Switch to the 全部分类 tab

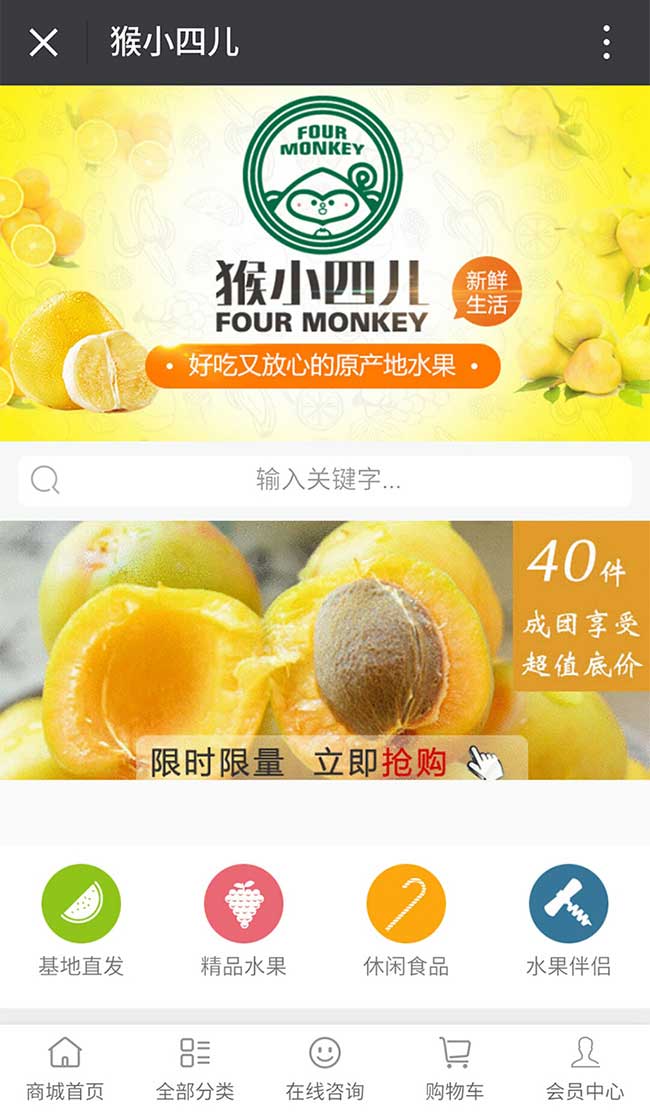[x=195, y=1068]
